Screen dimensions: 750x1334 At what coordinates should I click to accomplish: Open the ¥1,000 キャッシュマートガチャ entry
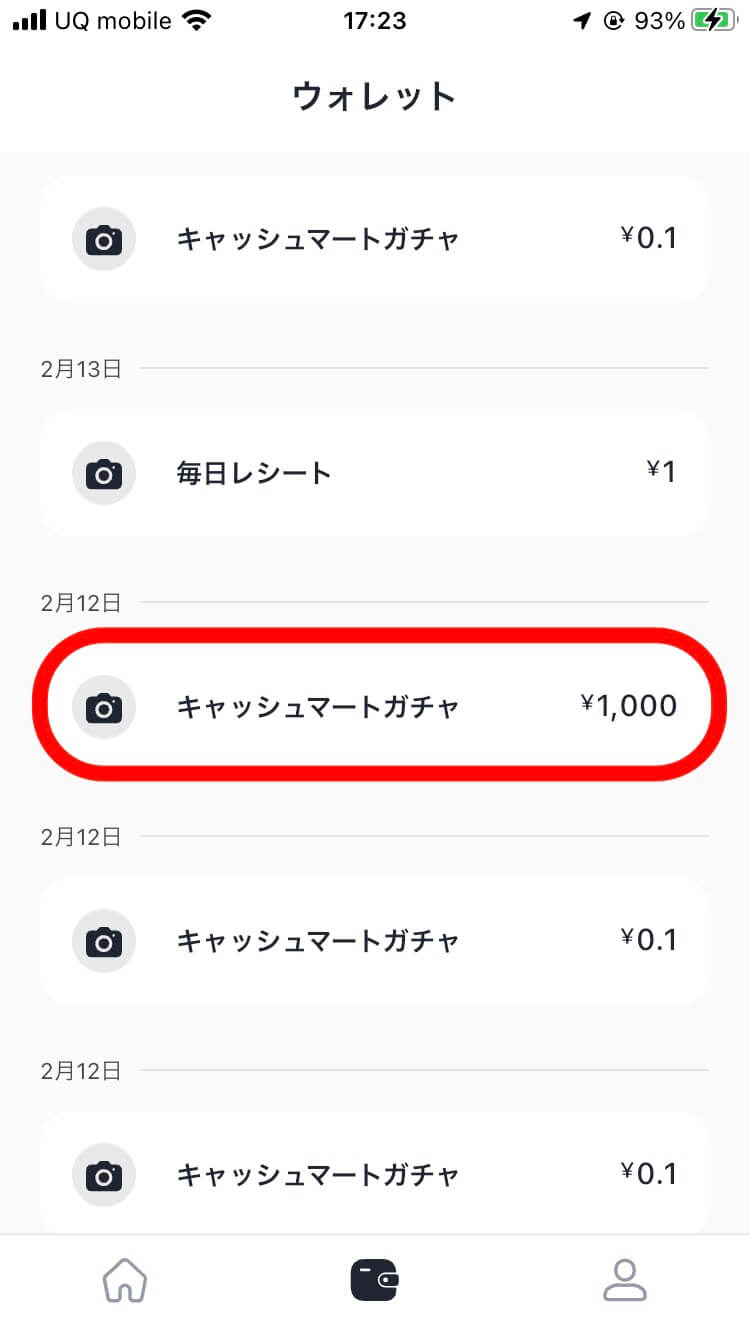click(x=375, y=706)
